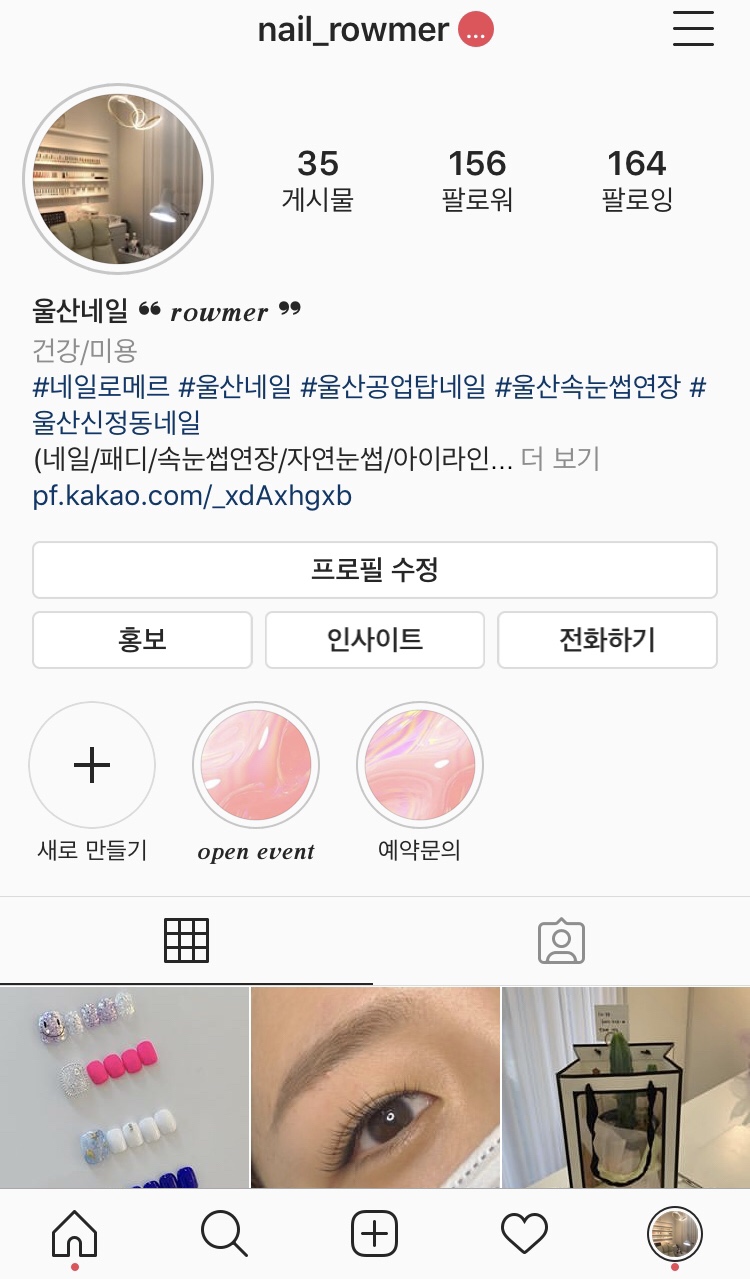Open the pf.kakao.com link
The width and height of the screenshot is (750, 1279).
point(192,496)
